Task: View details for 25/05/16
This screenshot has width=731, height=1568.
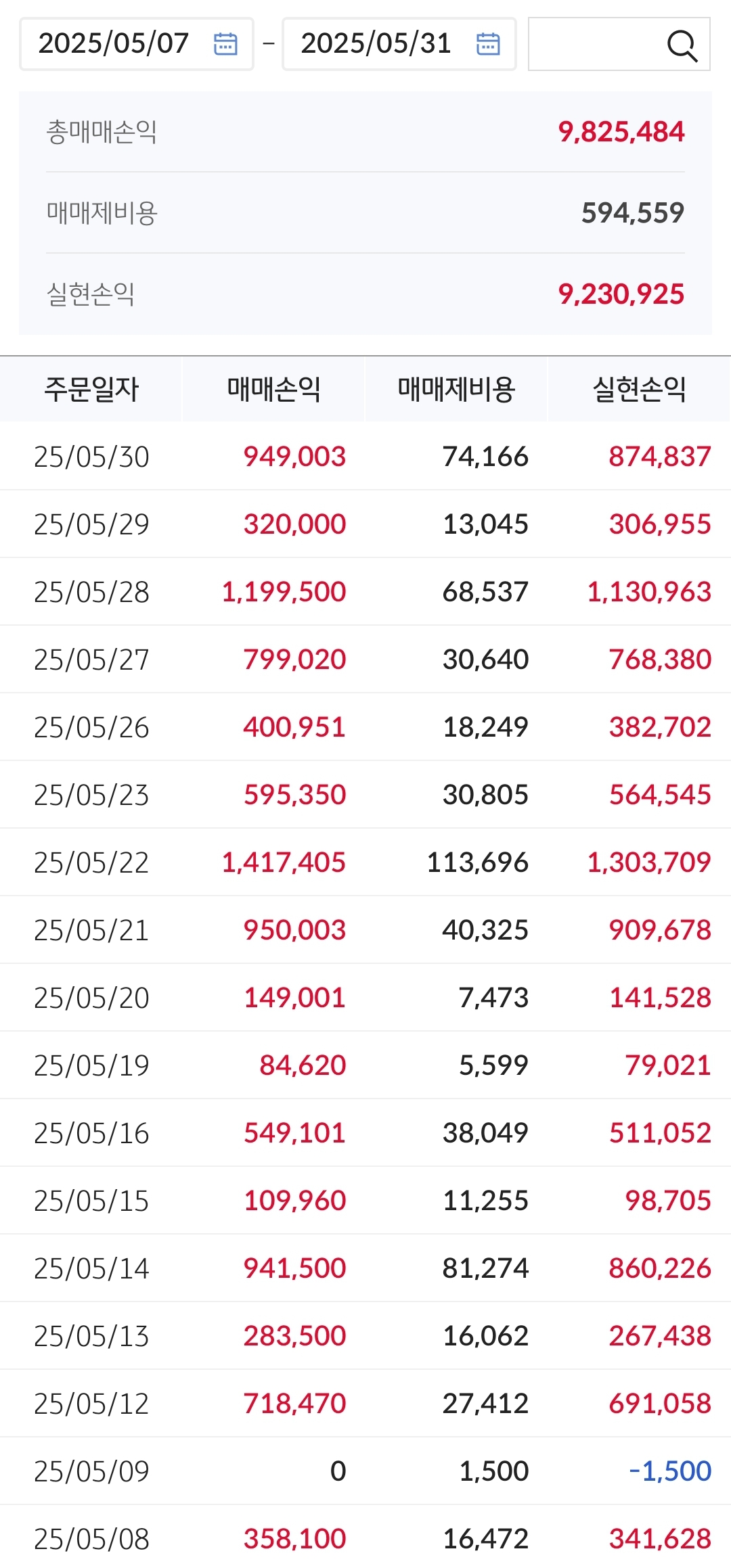Action: pos(365,1133)
